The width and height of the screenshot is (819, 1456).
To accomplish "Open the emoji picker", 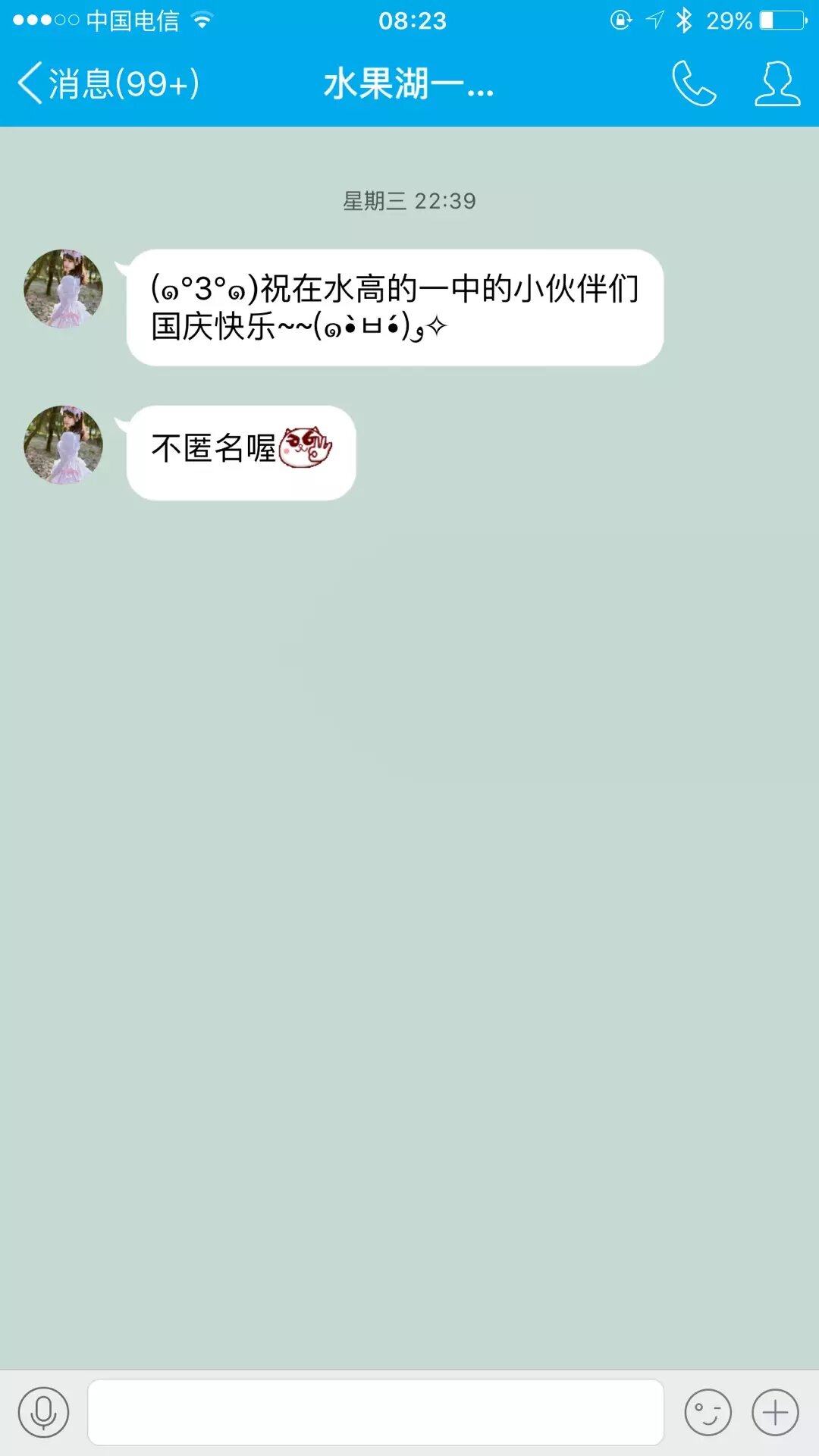I will 708,1412.
